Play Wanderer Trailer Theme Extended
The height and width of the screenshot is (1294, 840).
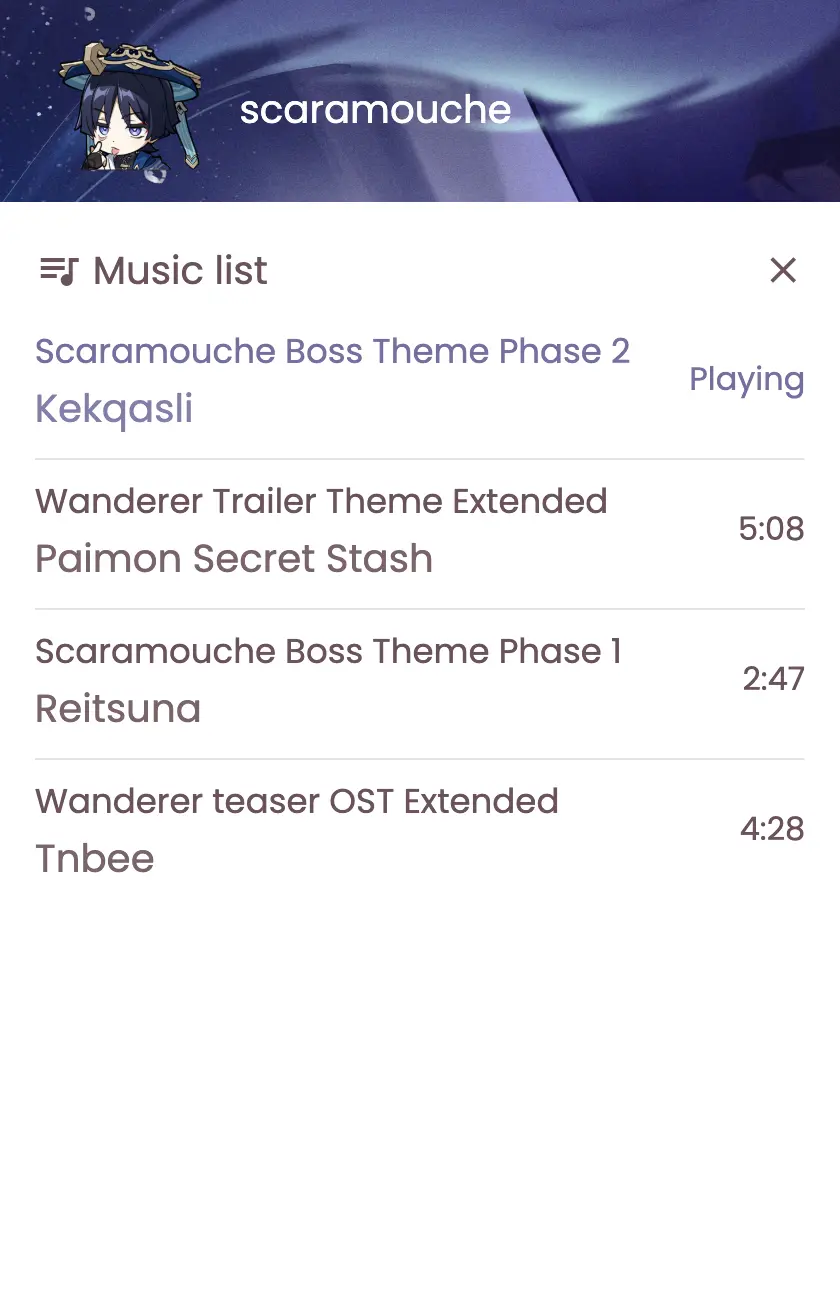click(320, 501)
